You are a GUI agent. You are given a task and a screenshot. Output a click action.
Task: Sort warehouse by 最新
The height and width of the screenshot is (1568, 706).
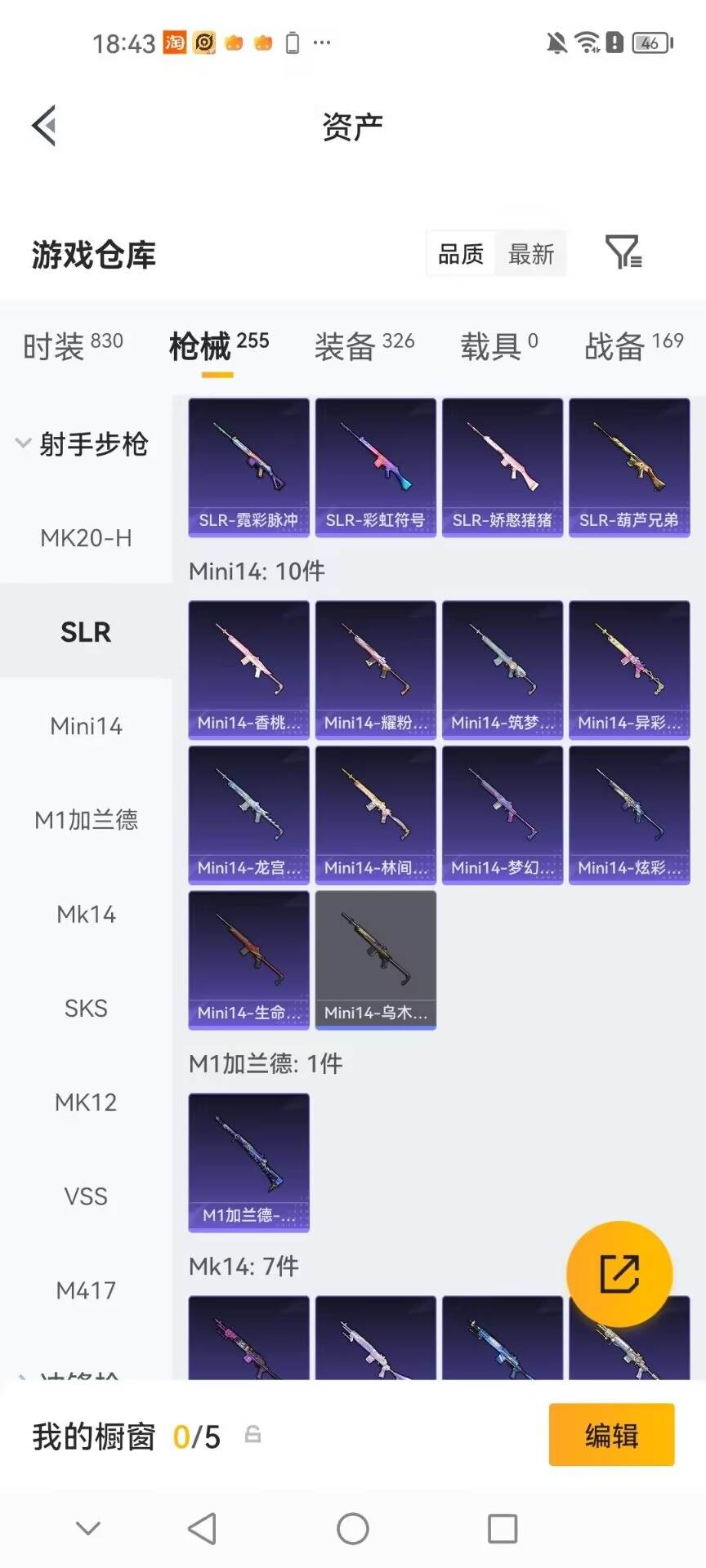coord(531,254)
